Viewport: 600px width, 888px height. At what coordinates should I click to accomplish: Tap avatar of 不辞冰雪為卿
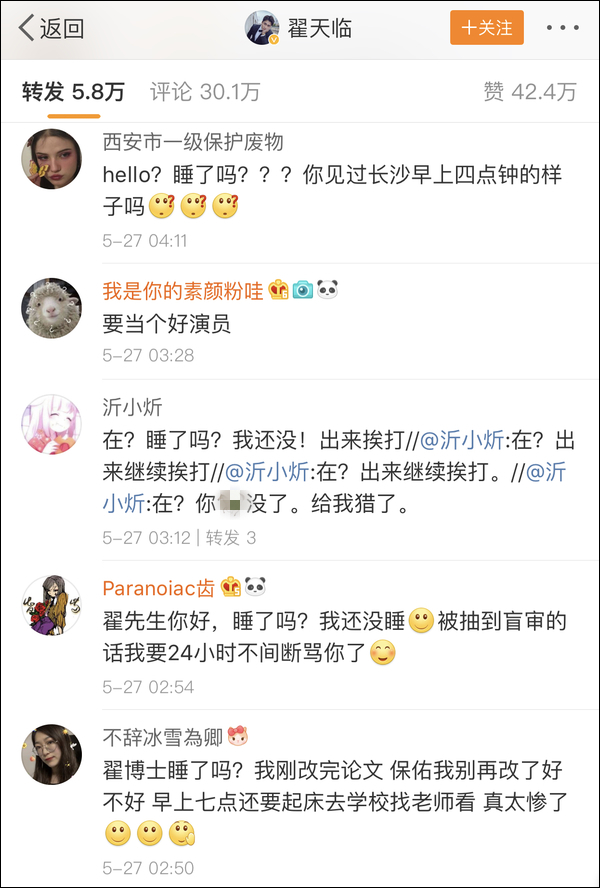(x=52, y=754)
